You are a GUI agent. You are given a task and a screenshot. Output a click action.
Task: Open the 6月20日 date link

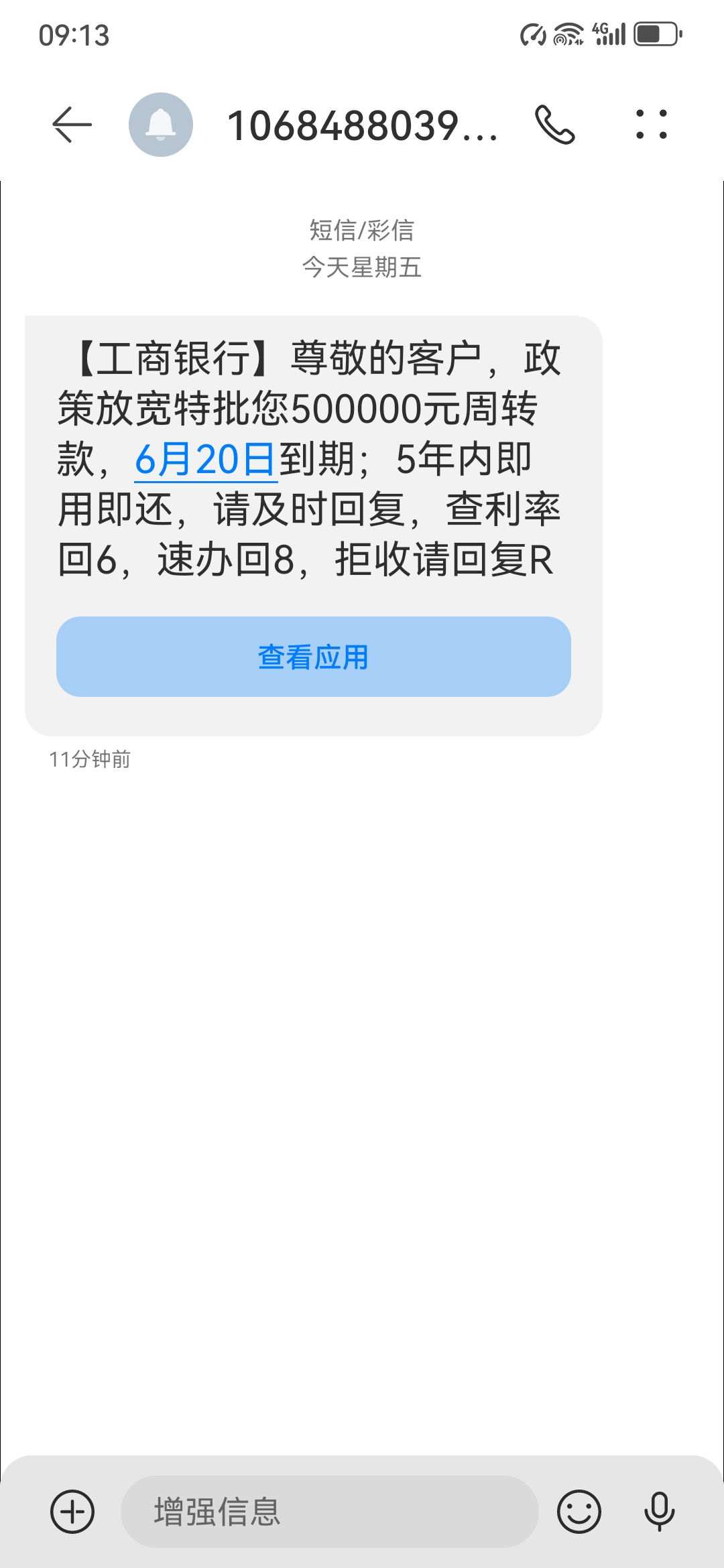(205, 460)
